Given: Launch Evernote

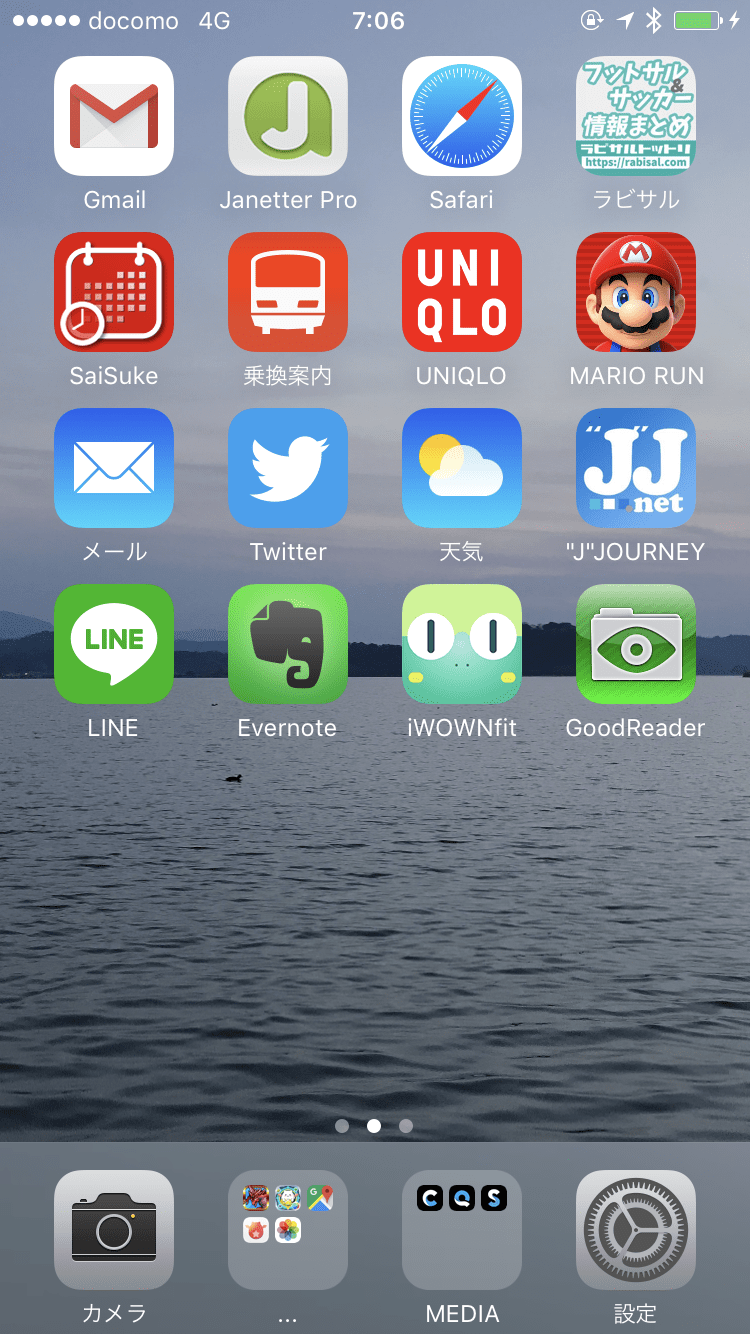Looking at the screenshot, I should [288, 644].
